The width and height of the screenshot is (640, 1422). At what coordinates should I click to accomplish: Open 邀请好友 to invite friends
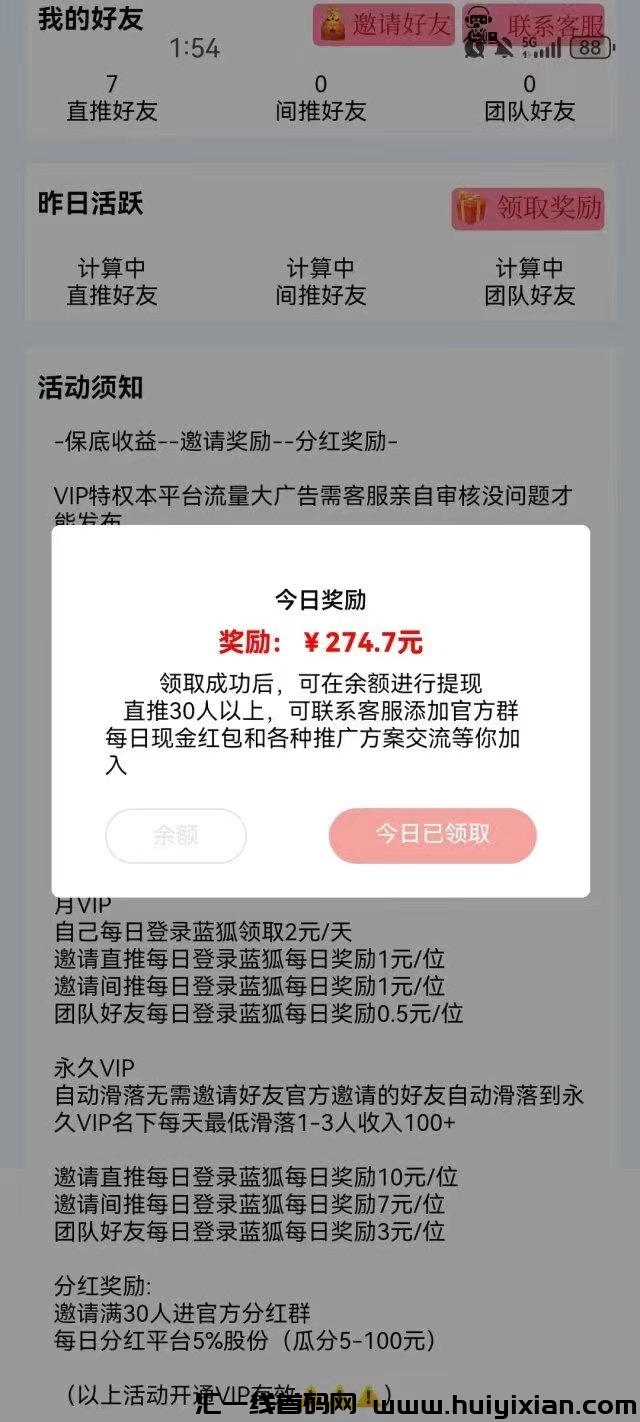(x=384, y=24)
